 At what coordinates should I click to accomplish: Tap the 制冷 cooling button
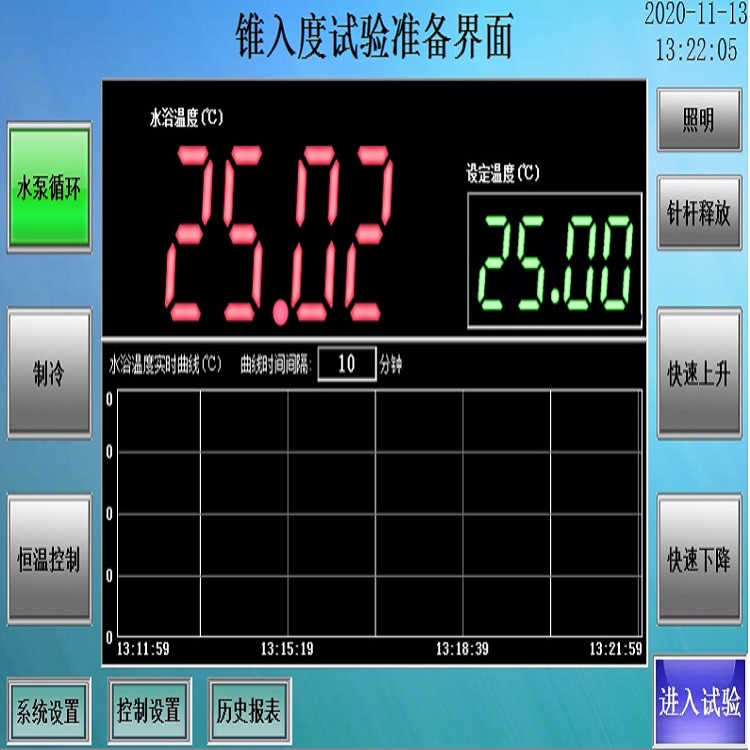[49, 374]
